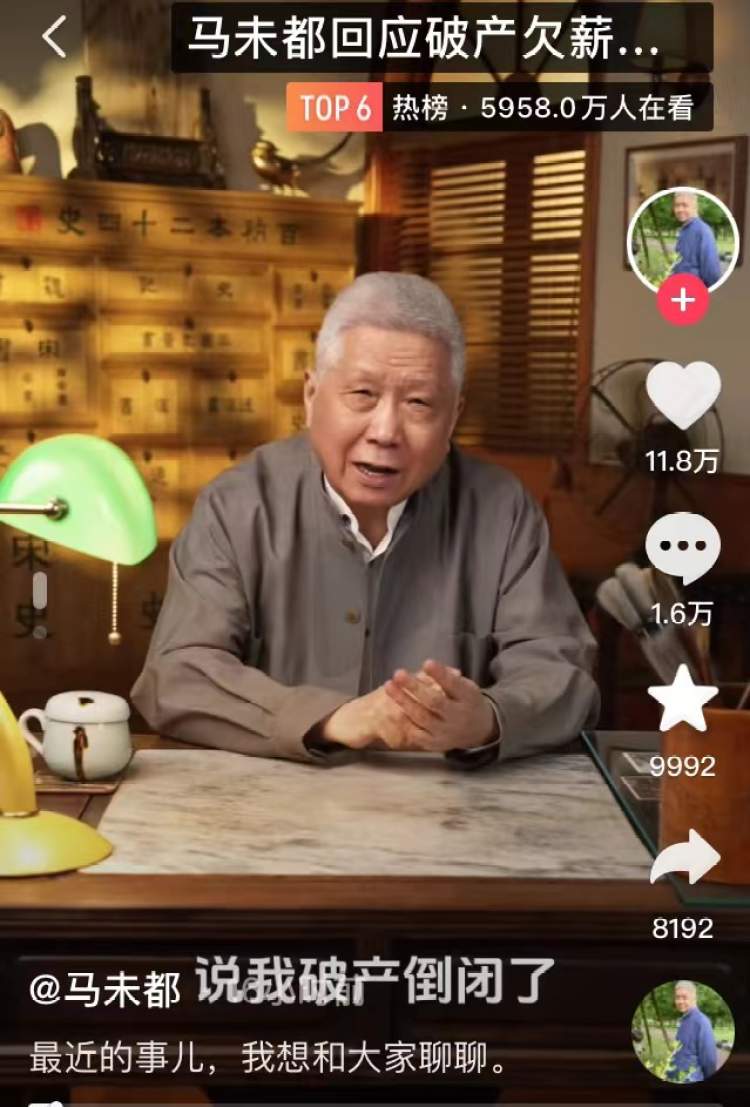This screenshot has width=750, height=1107.
Task: Open the round music disc at the bottom right
Action: [x=682, y=1030]
